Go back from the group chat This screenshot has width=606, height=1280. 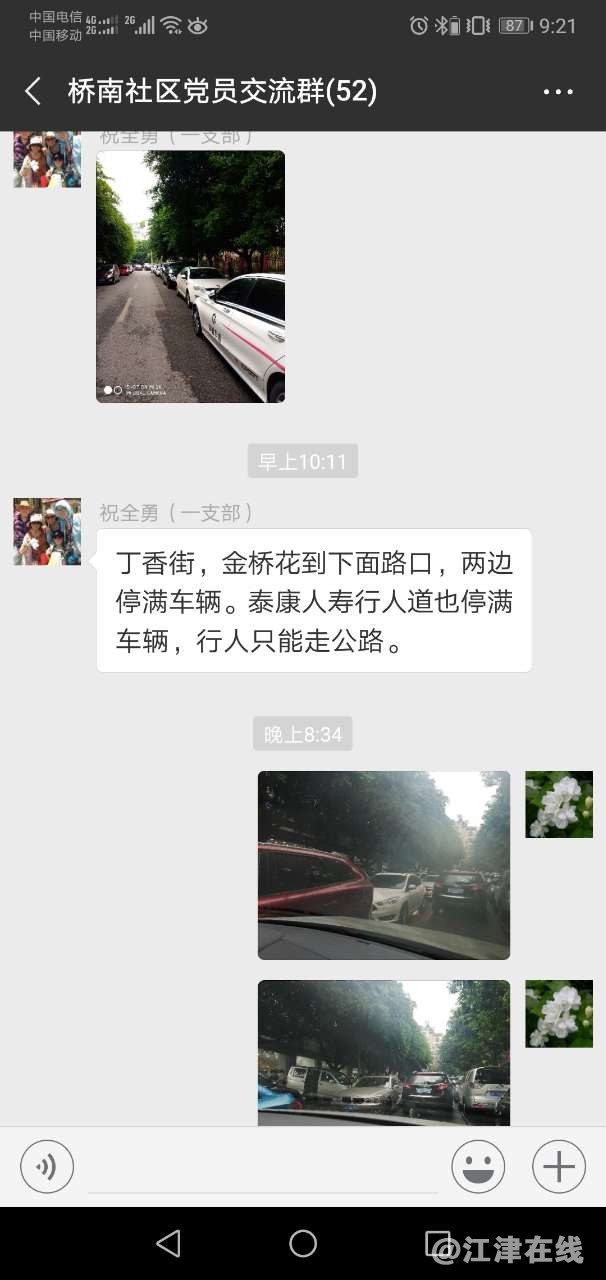(33, 92)
